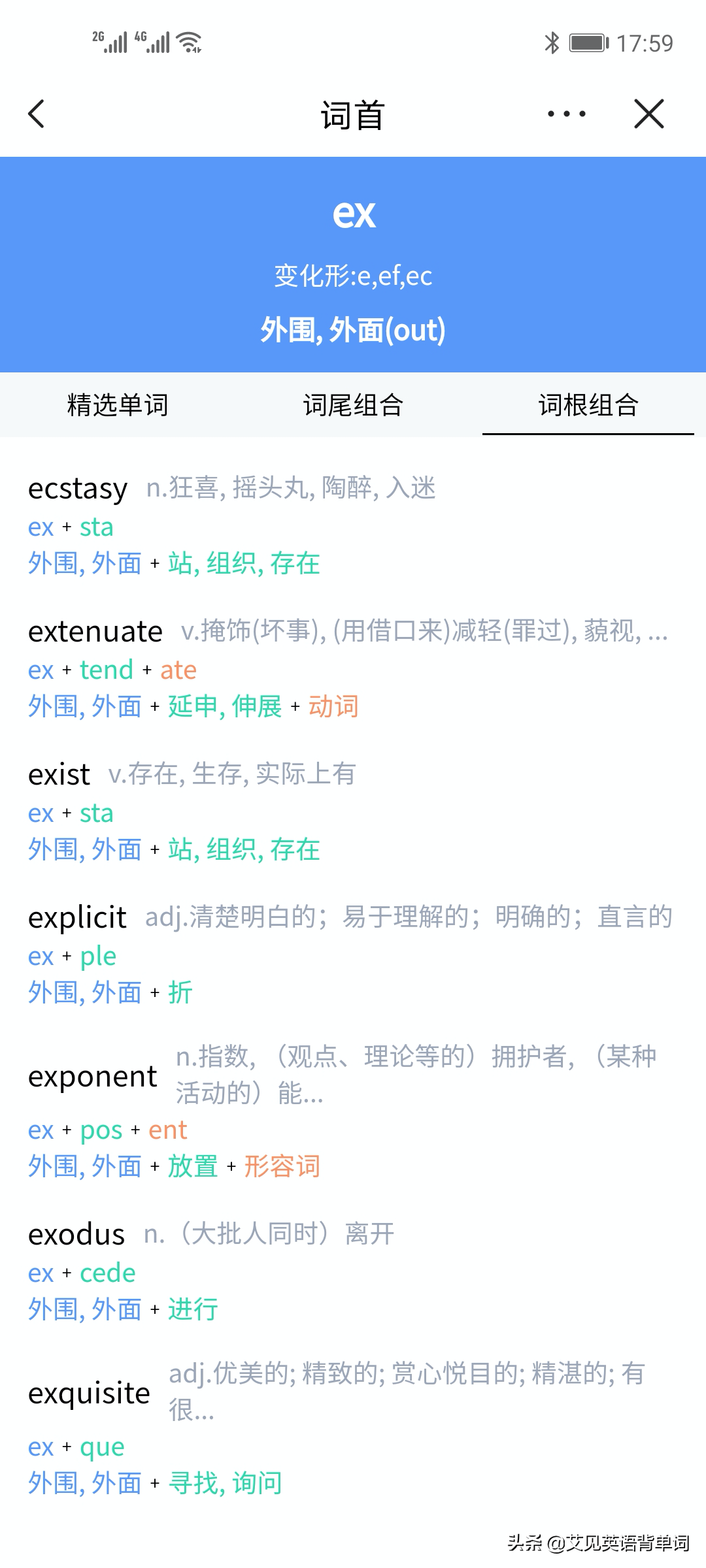Go back using the header arrow
This screenshot has height=1568, width=706.
tap(37, 114)
